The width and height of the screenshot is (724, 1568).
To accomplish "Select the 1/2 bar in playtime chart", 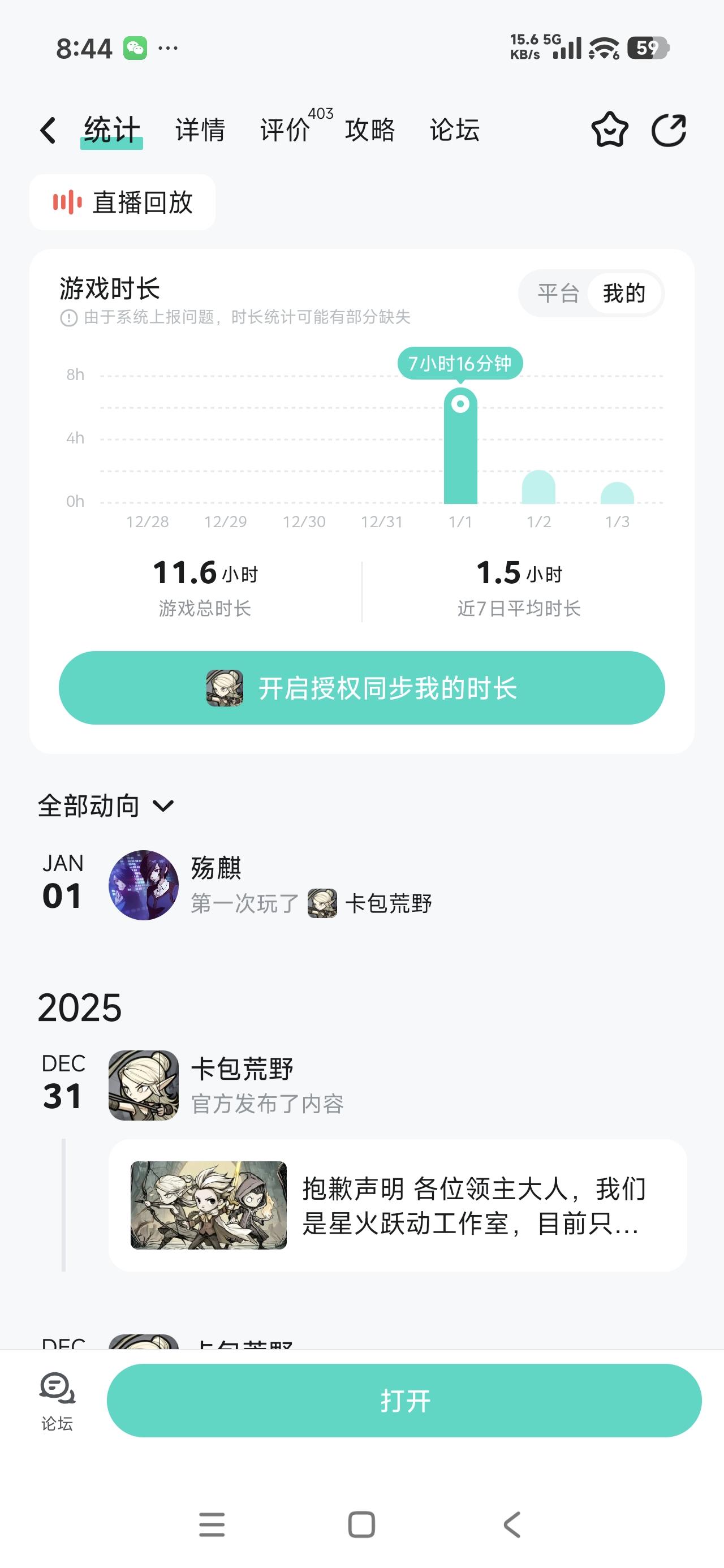I will click(x=539, y=487).
